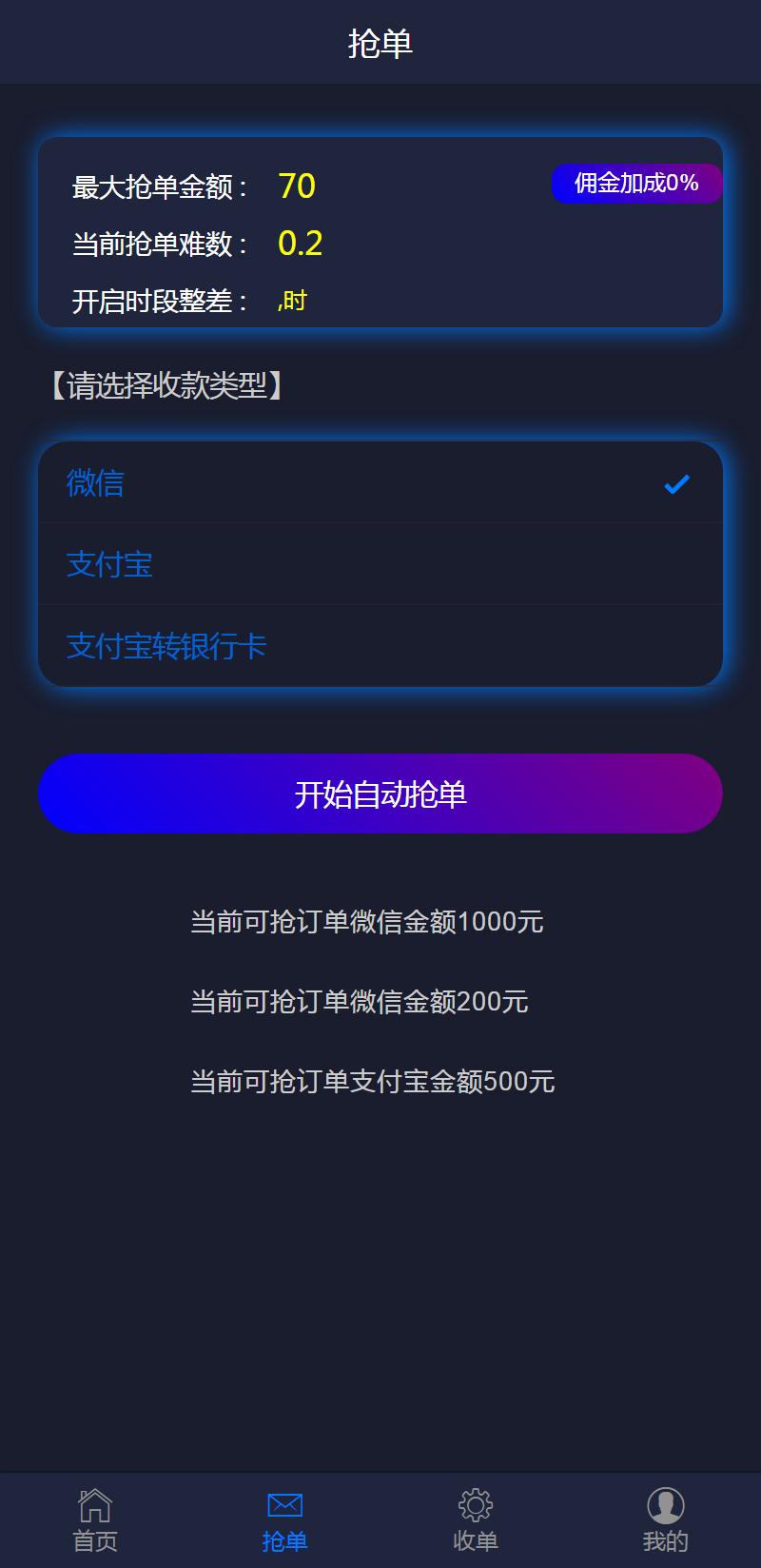Tap the 开始自动抢单 button
Screen dimensions: 761x1568
click(x=380, y=794)
